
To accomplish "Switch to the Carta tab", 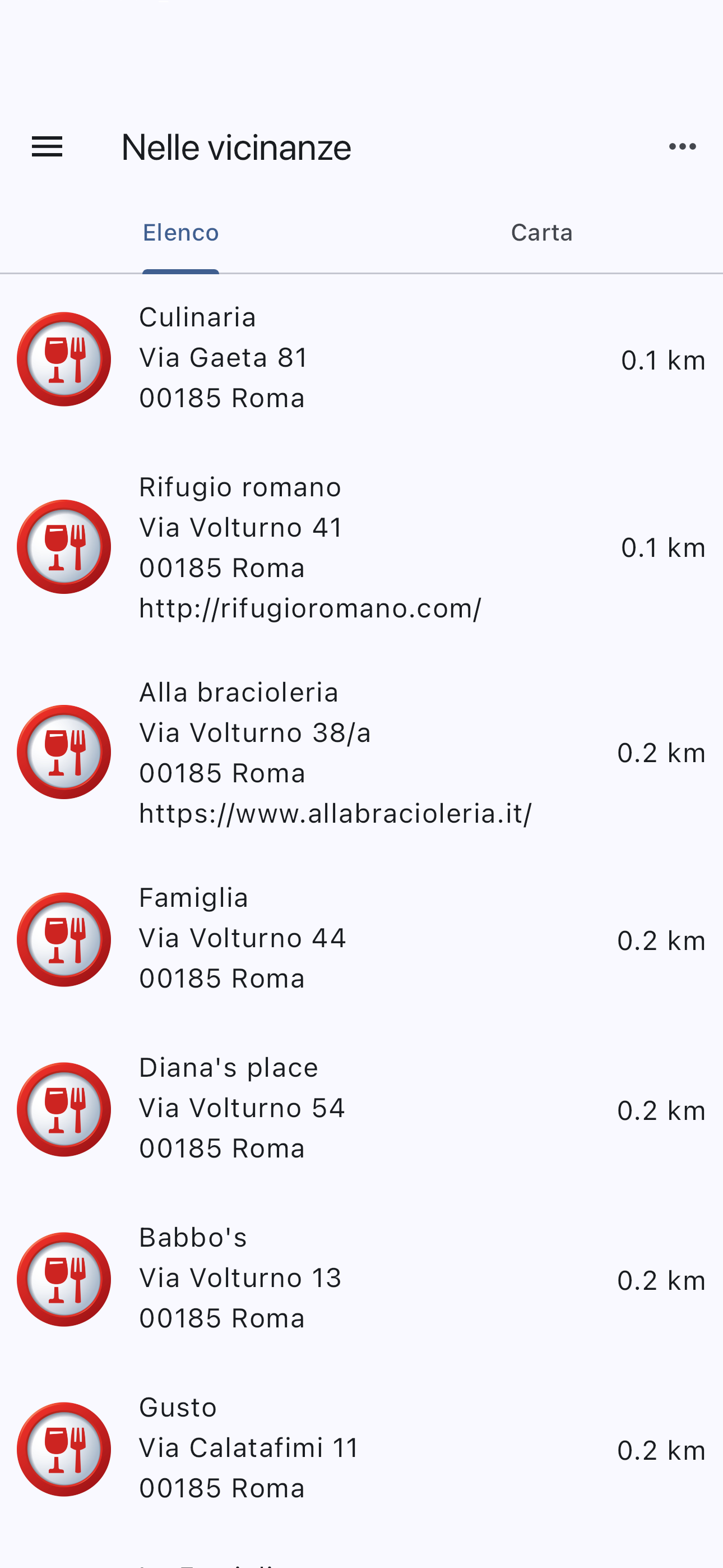I will 541,233.
